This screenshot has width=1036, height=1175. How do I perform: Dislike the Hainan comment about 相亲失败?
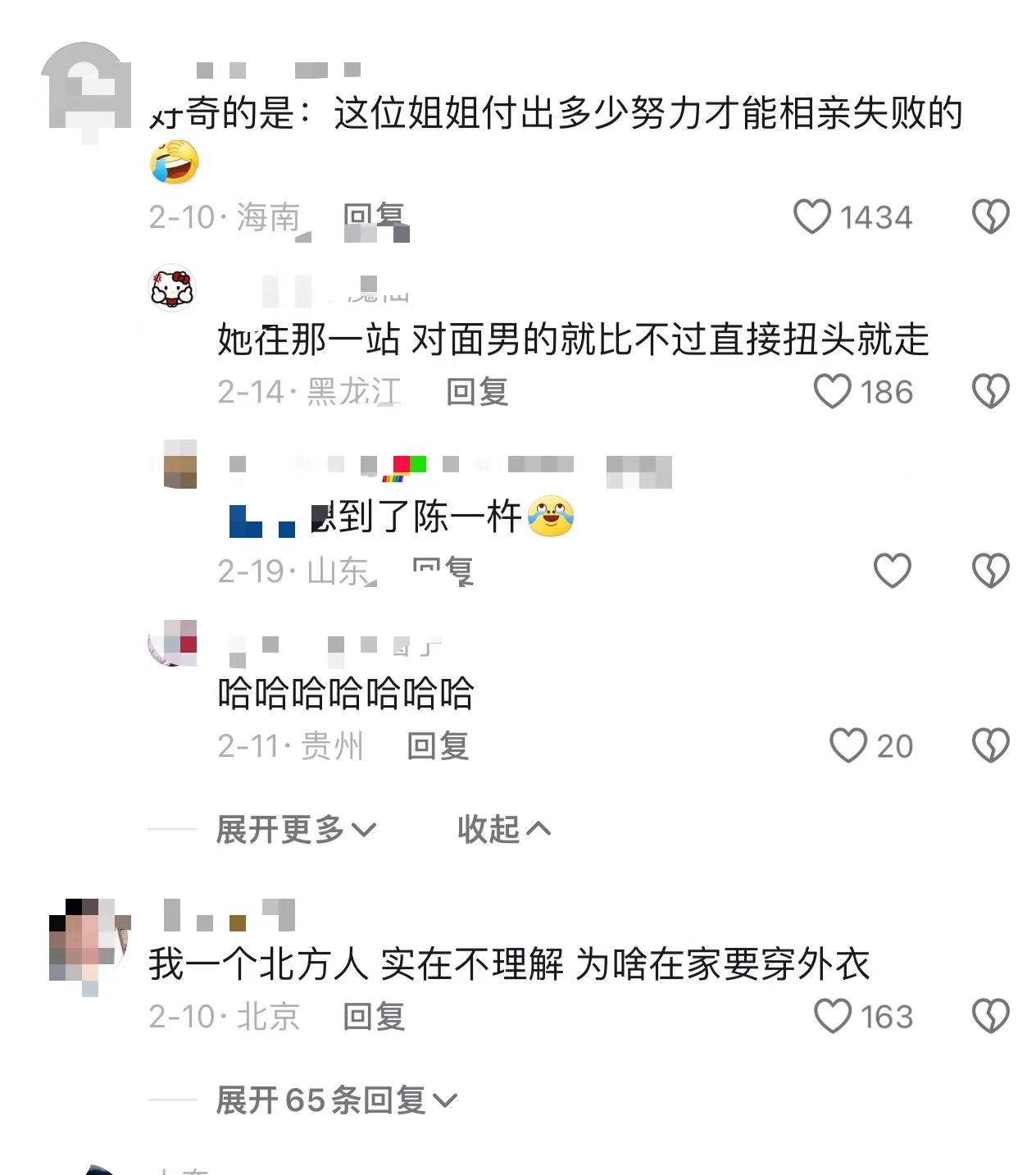[x=990, y=217]
